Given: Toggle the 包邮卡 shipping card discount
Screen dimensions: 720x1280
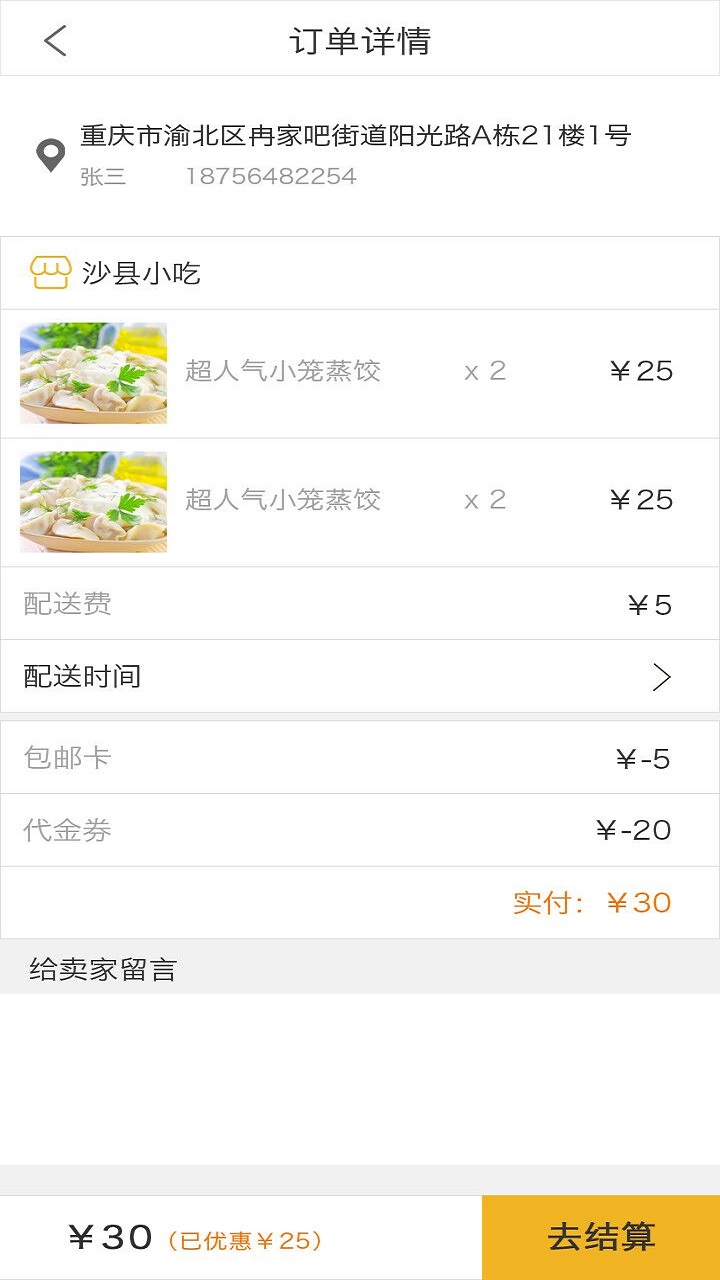Looking at the screenshot, I should click(360, 757).
